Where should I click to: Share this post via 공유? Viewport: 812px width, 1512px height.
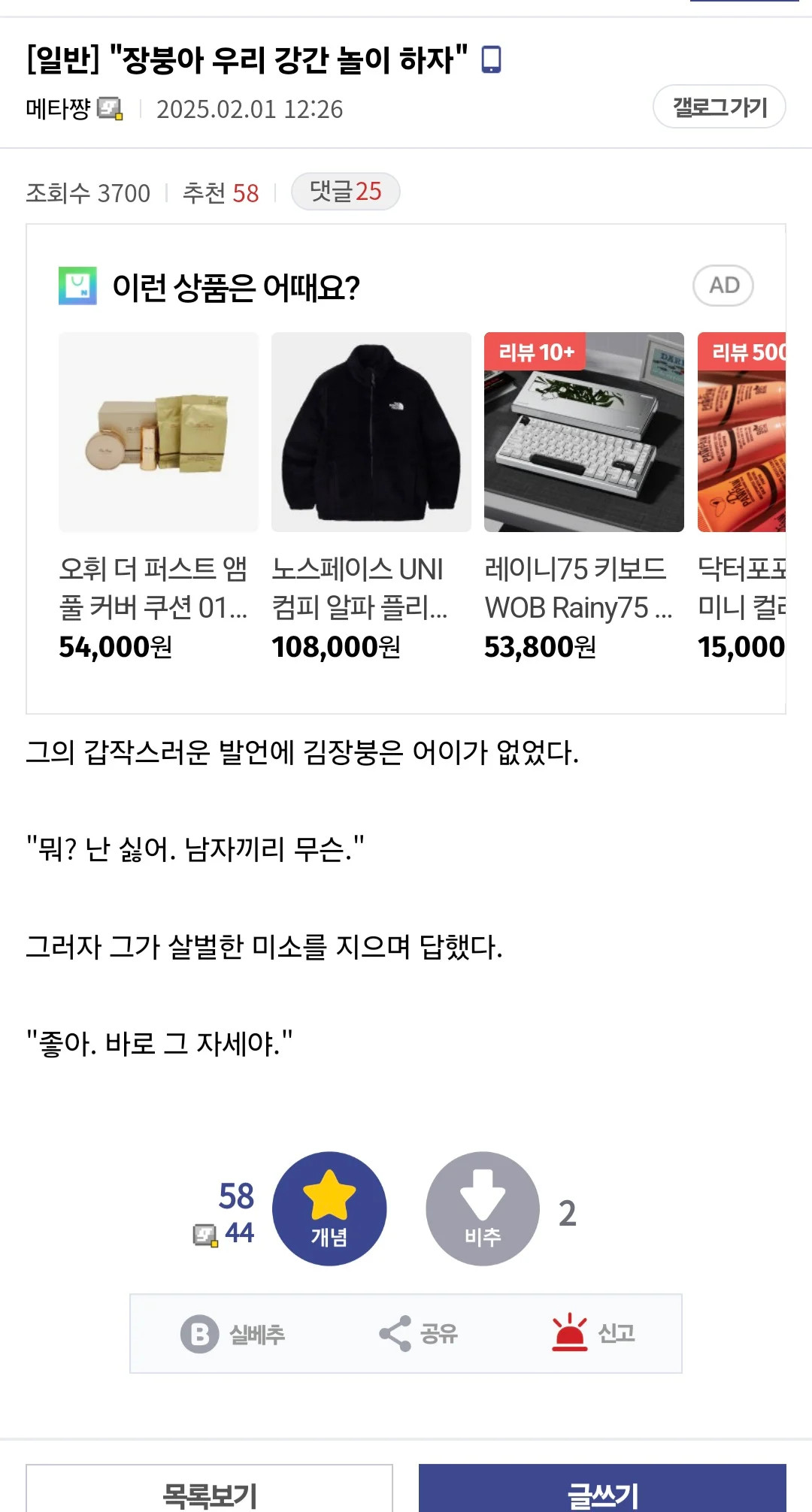(418, 1334)
